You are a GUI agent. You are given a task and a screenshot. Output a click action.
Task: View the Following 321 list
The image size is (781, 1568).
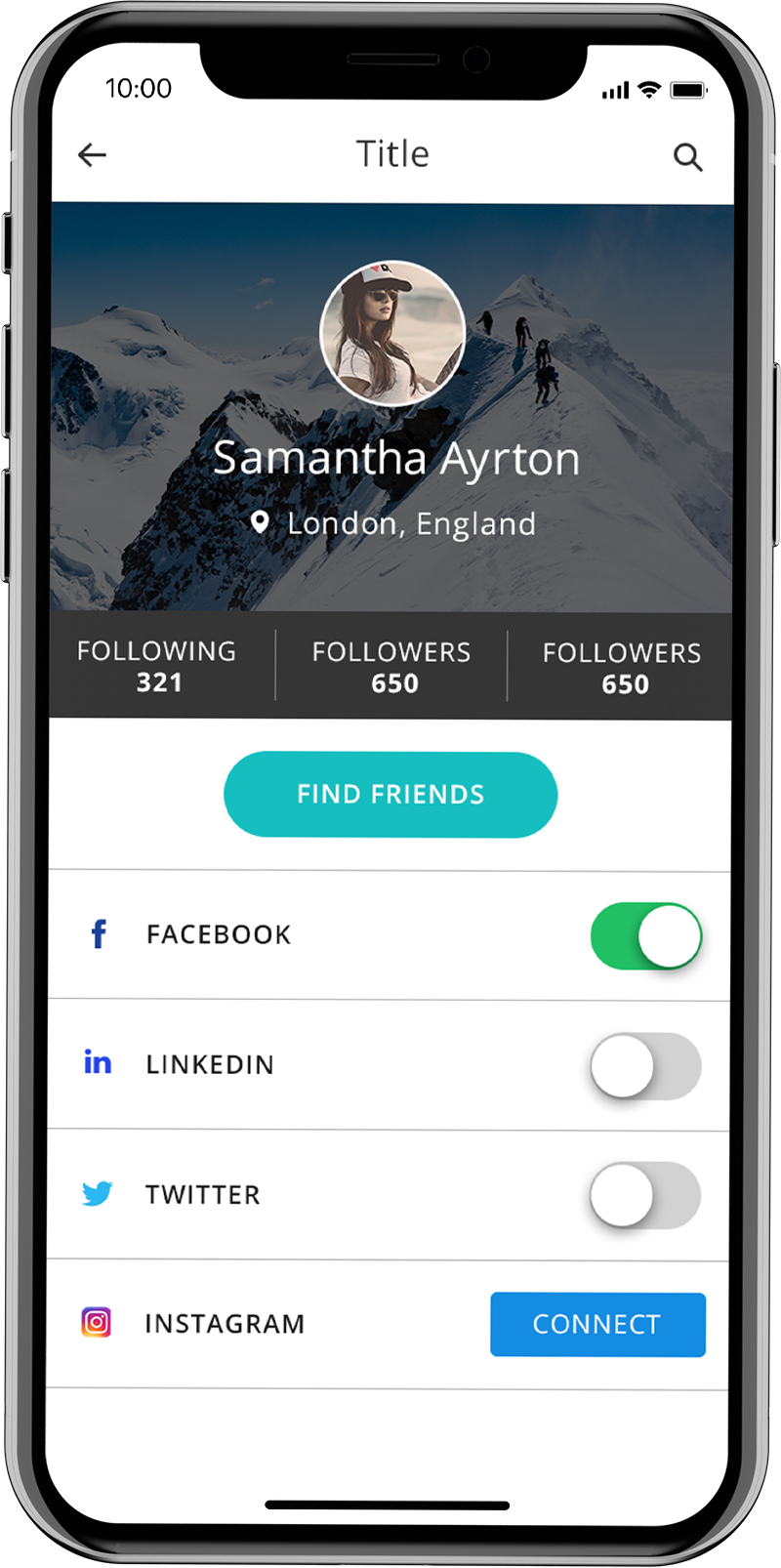point(157,666)
